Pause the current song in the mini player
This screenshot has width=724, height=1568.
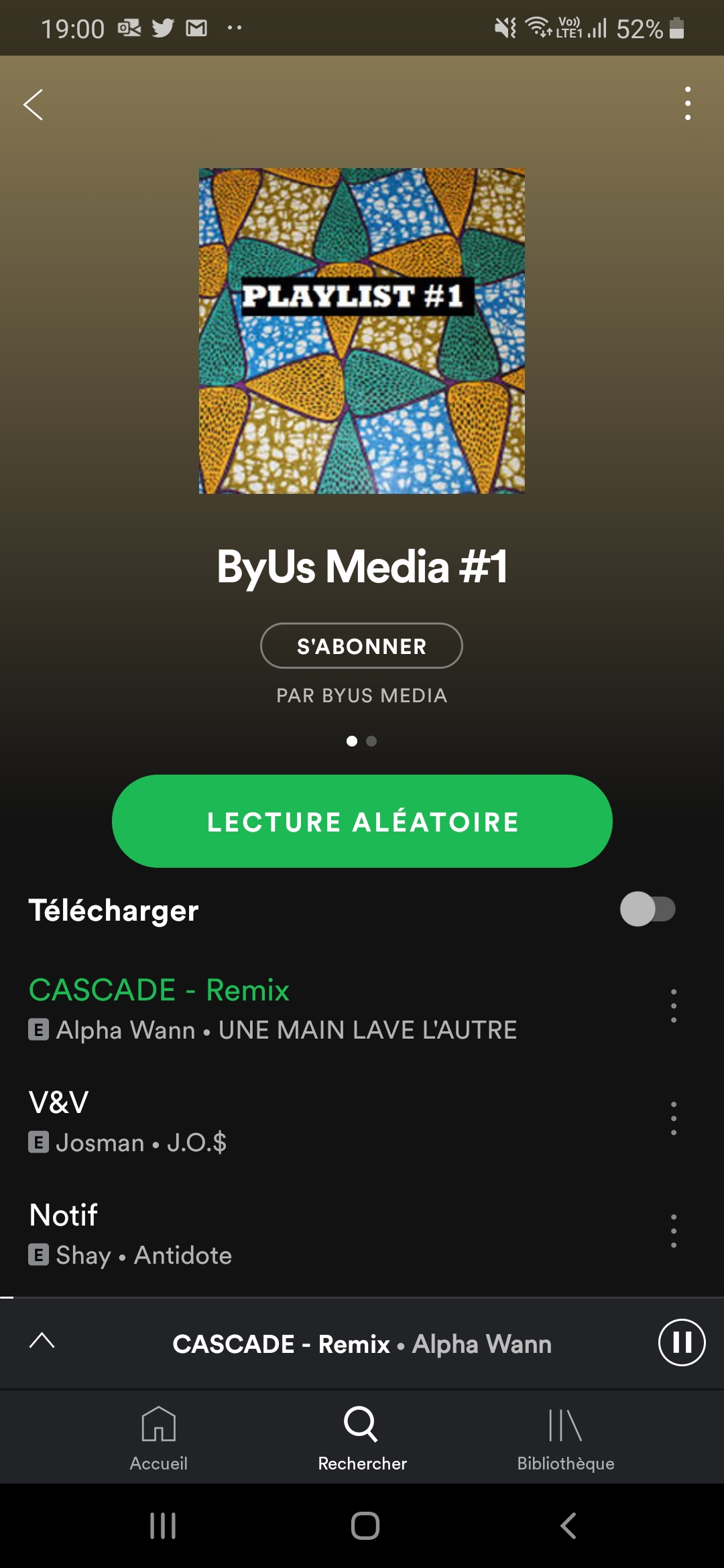pos(681,1342)
